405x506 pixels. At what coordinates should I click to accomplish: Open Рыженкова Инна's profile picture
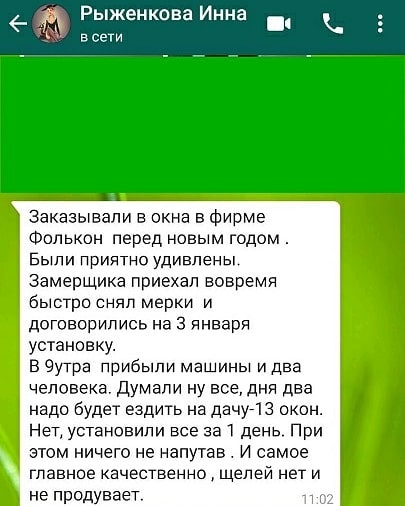pyautogui.click(x=51, y=25)
